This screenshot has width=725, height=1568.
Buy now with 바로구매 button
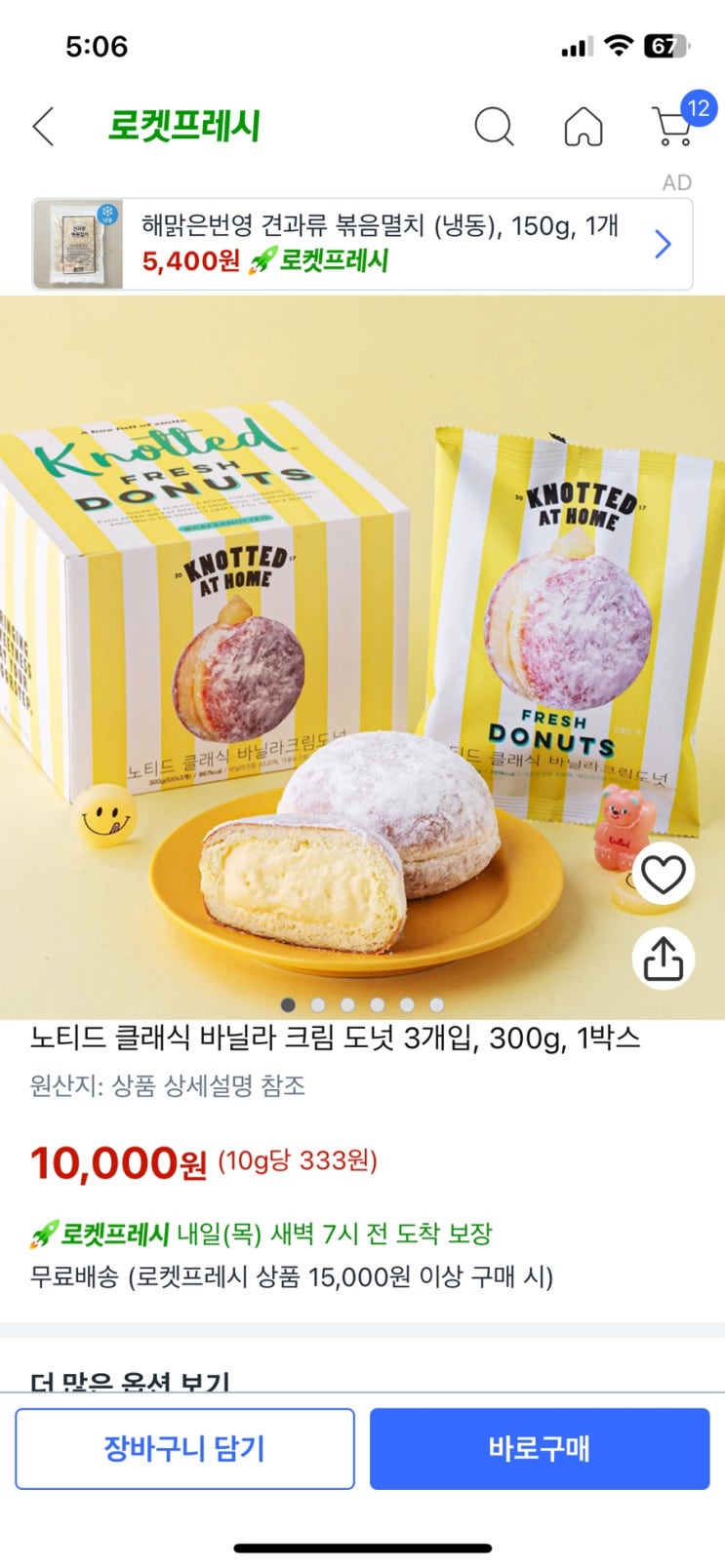(x=539, y=1448)
